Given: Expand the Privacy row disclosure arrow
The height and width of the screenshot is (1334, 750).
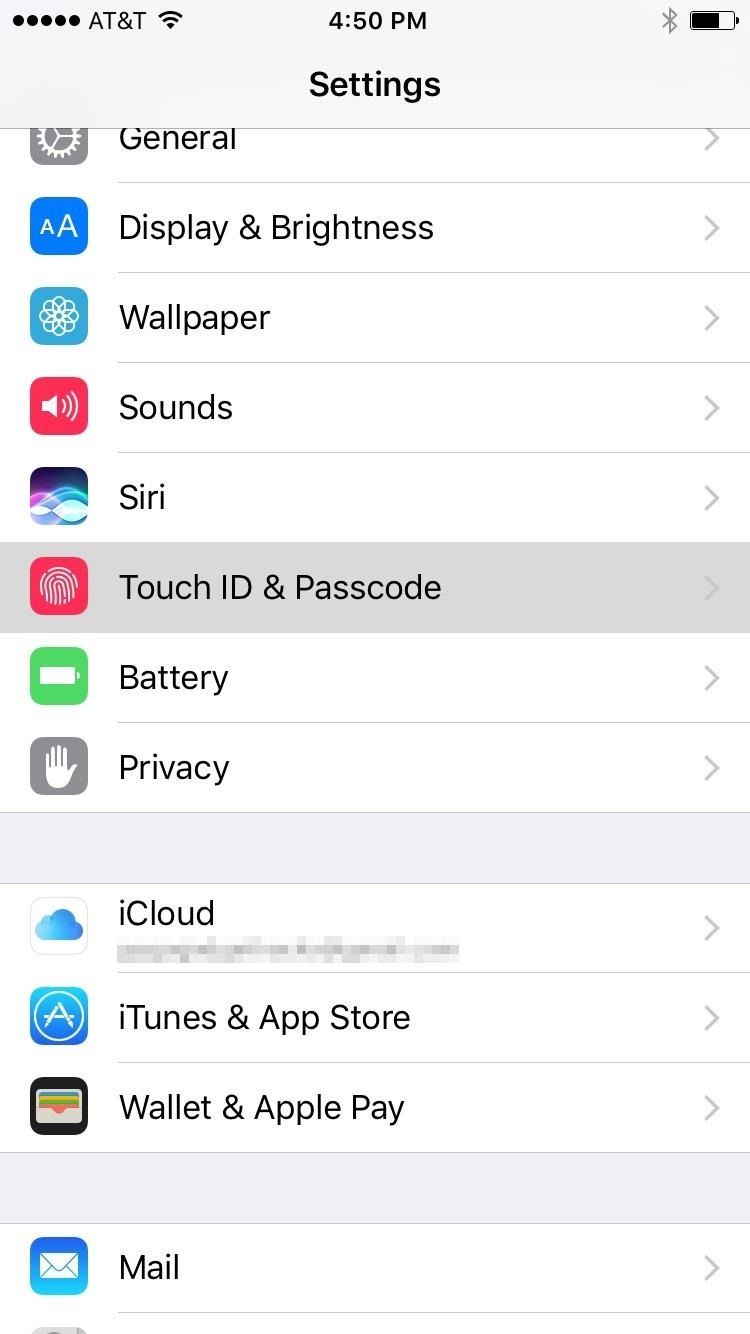Looking at the screenshot, I should [711, 767].
